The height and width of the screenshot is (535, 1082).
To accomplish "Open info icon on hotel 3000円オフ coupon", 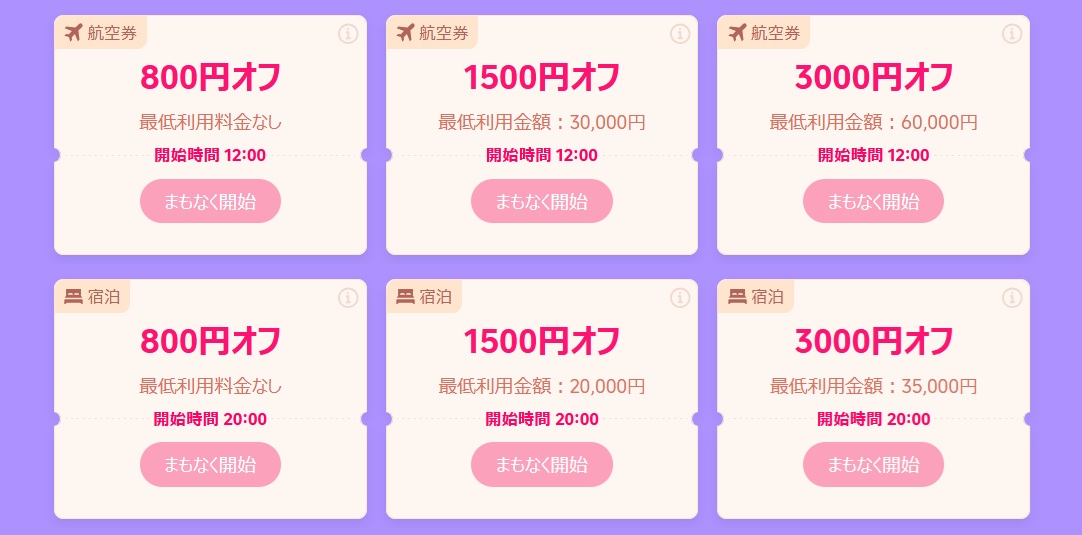I will click(x=1011, y=298).
